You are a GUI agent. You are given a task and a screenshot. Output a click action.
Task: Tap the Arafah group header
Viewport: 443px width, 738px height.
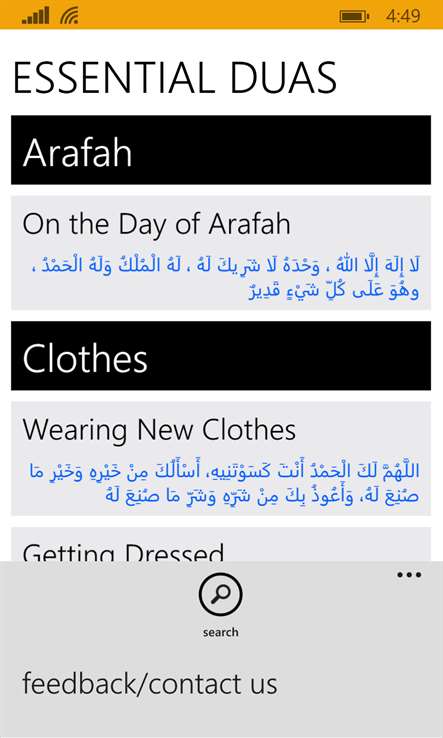pyautogui.click(x=221, y=150)
